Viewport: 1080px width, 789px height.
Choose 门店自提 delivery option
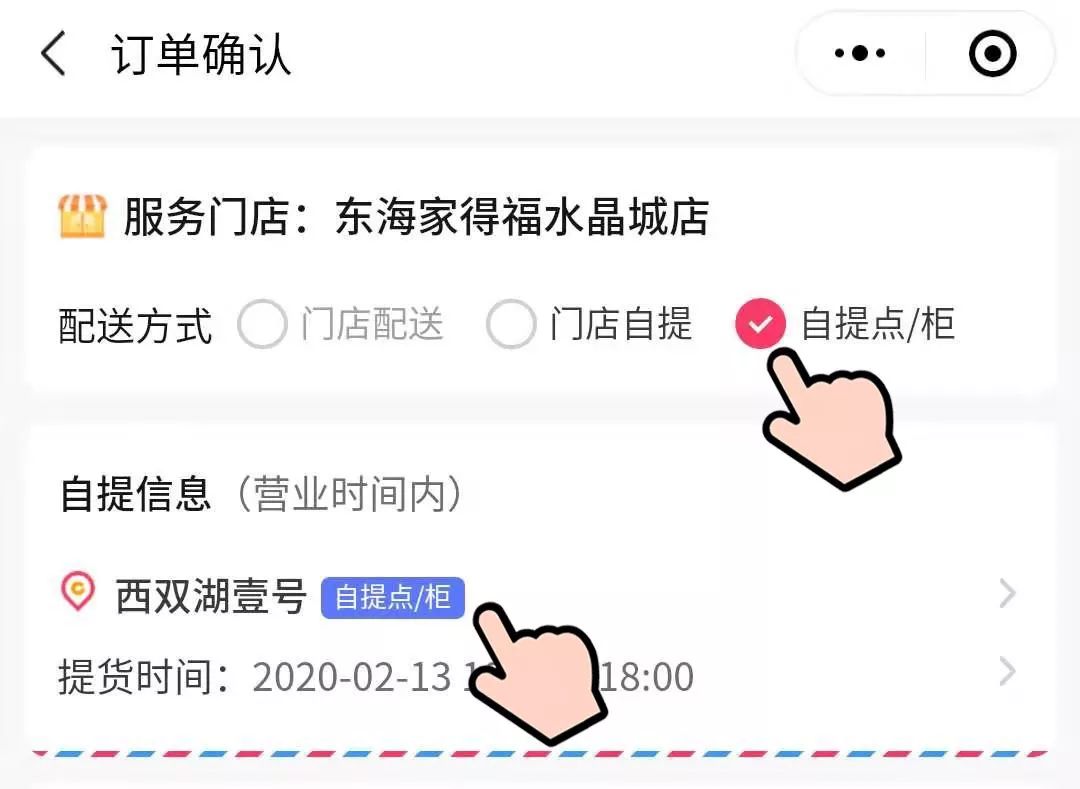[510, 325]
